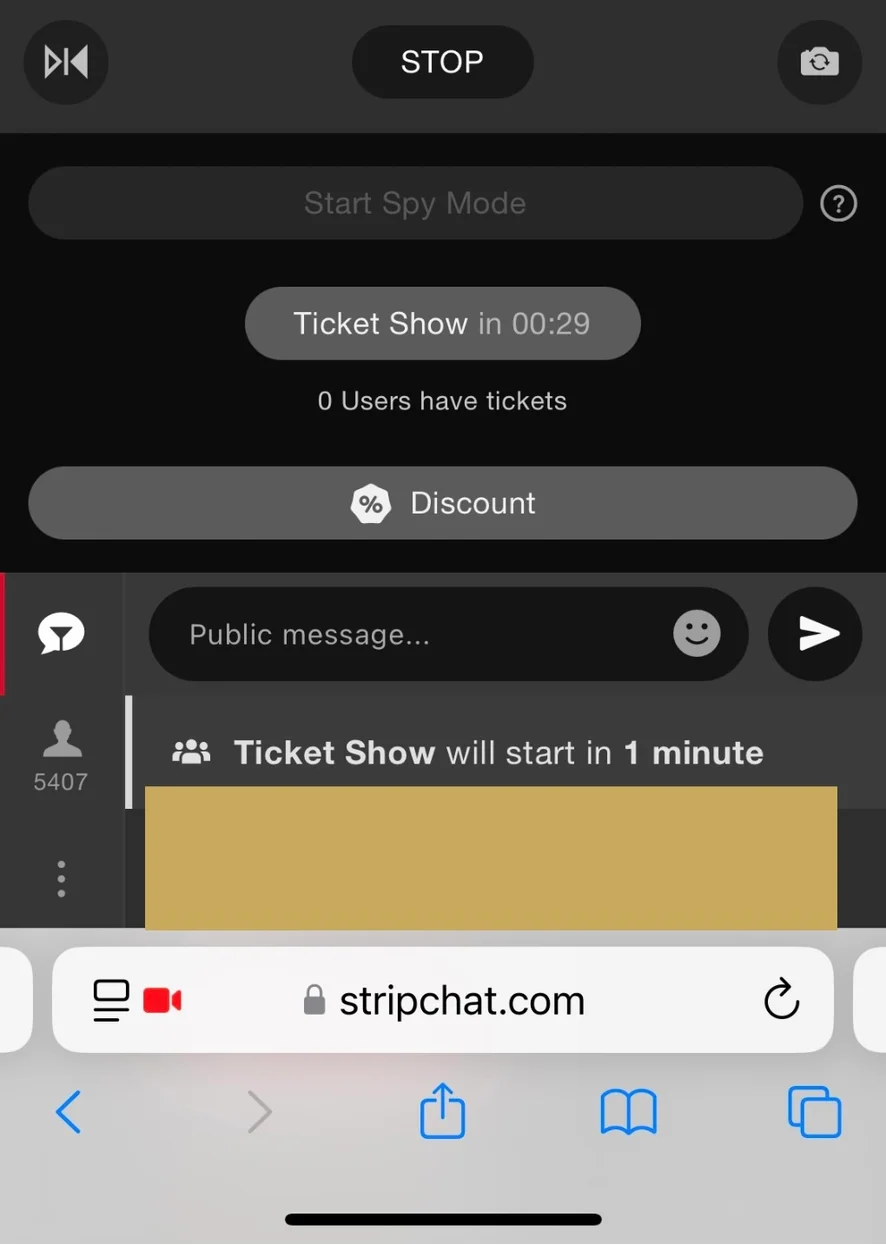The image size is (886, 1245).
Task: Stop the broadcast with STOP button
Action: pyautogui.click(x=442, y=62)
